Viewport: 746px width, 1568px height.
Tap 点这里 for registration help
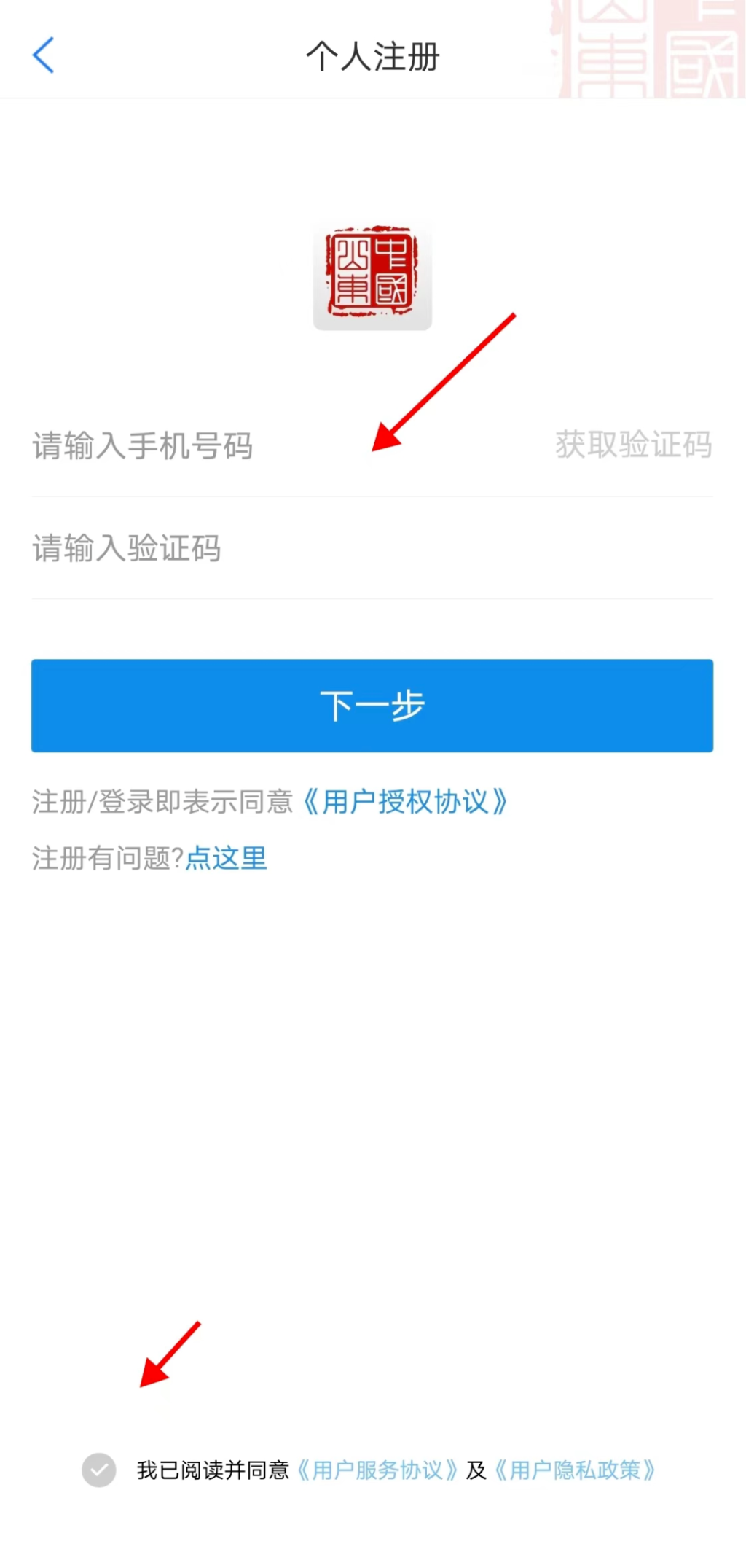[x=226, y=858]
